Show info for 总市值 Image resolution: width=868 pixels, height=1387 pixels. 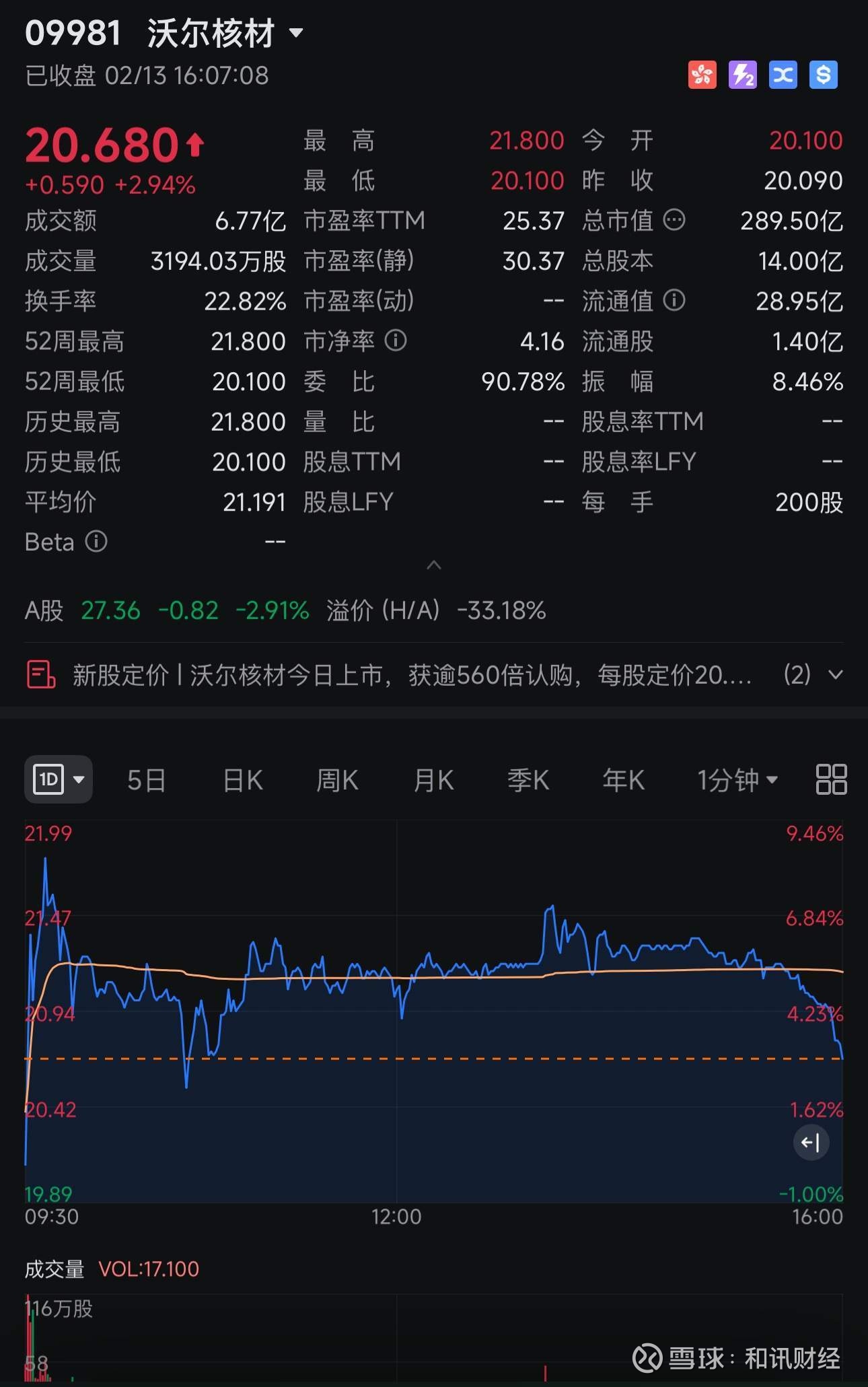pyautogui.click(x=674, y=220)
